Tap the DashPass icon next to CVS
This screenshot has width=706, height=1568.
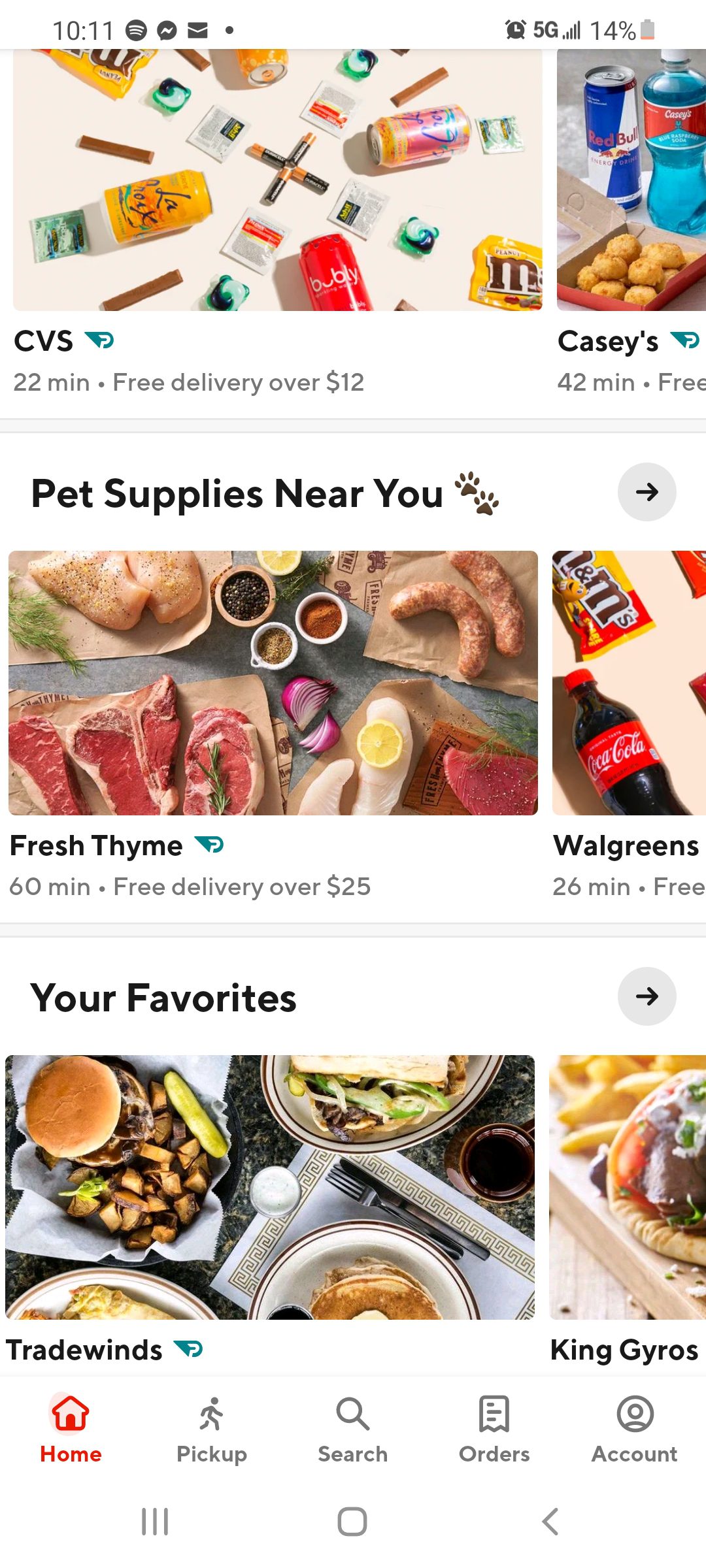point(101,340)
